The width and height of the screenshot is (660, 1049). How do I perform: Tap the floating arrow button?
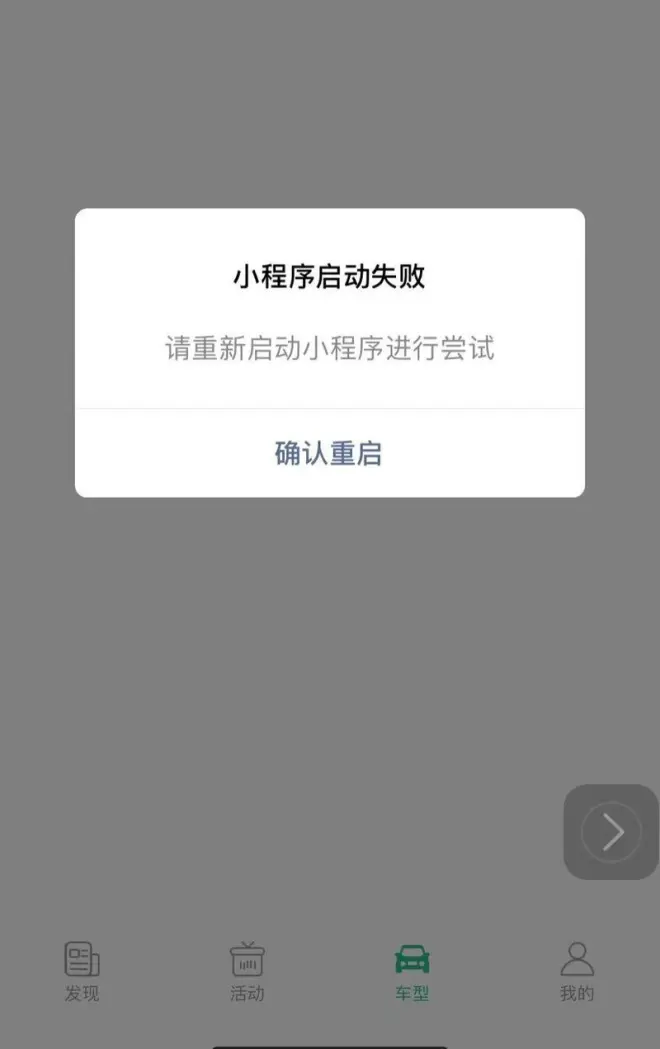coord(611,832)
